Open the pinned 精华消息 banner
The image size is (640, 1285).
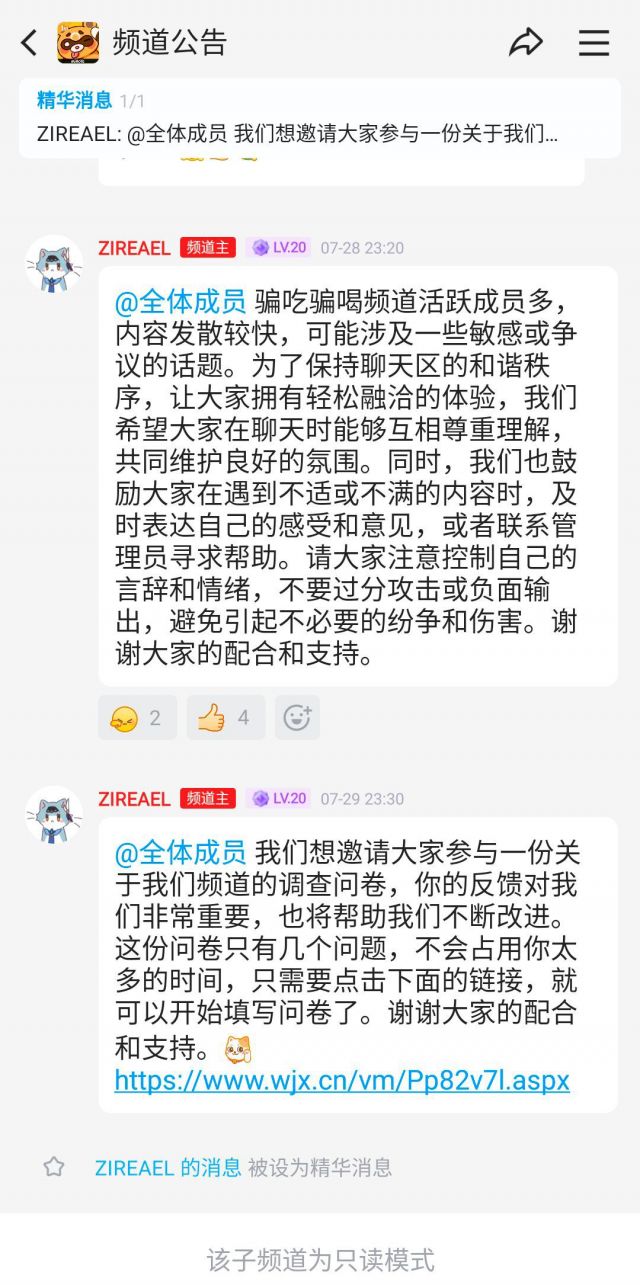(319, 118)
